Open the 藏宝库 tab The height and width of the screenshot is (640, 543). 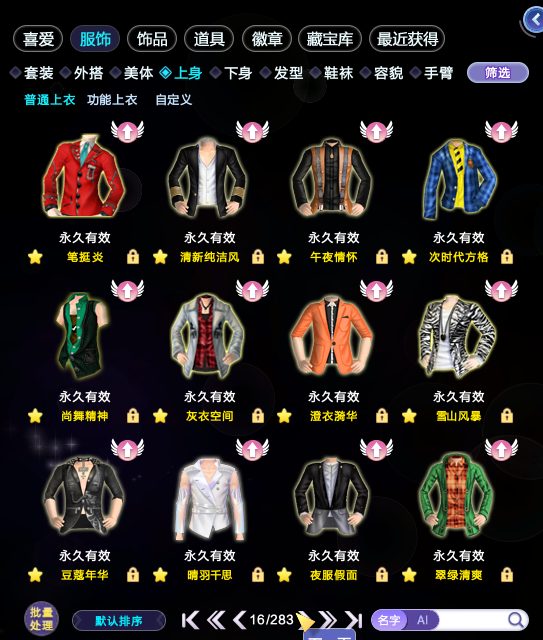330,39
